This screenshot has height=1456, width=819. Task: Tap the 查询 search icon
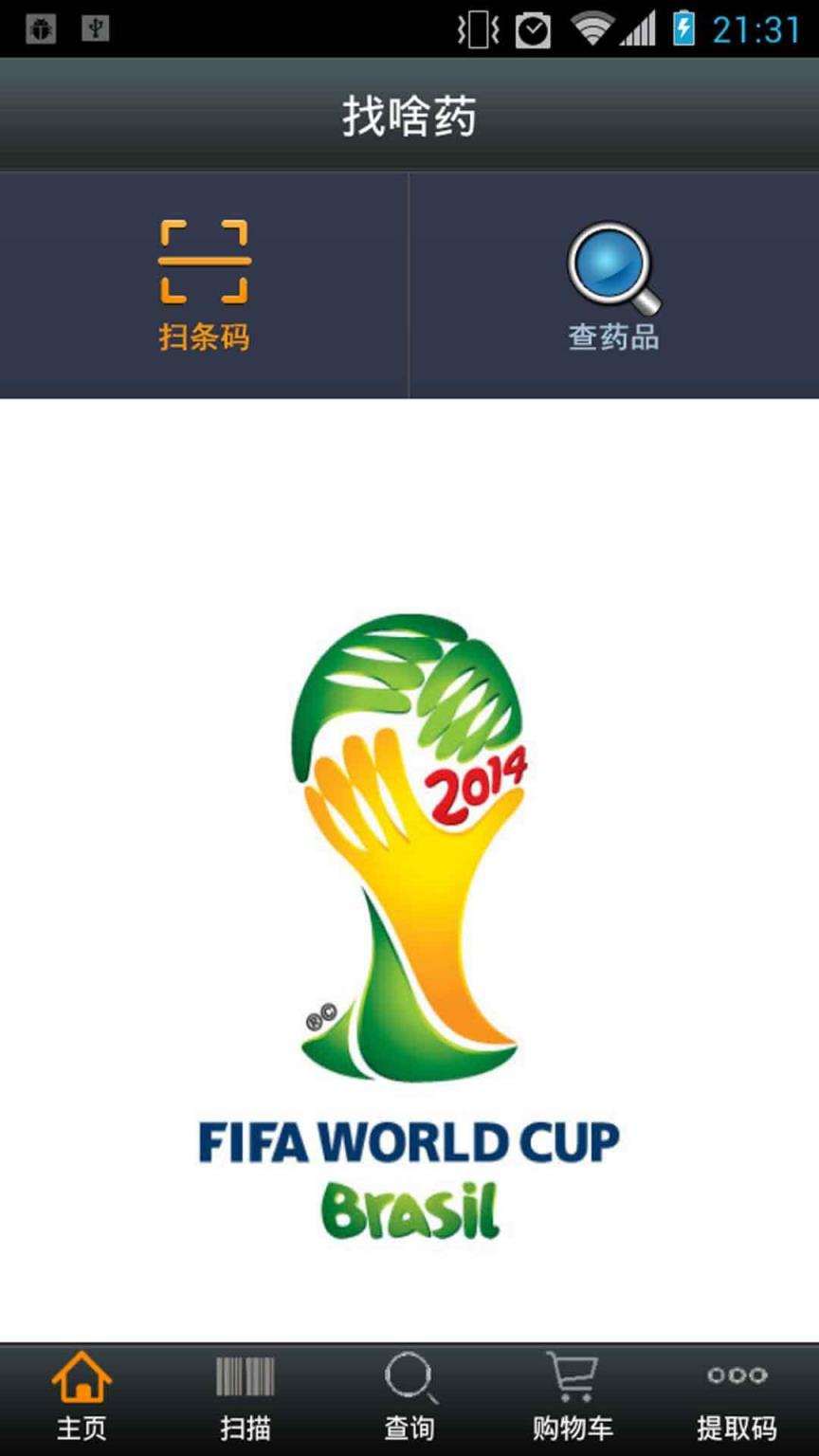click(409, 1376)
